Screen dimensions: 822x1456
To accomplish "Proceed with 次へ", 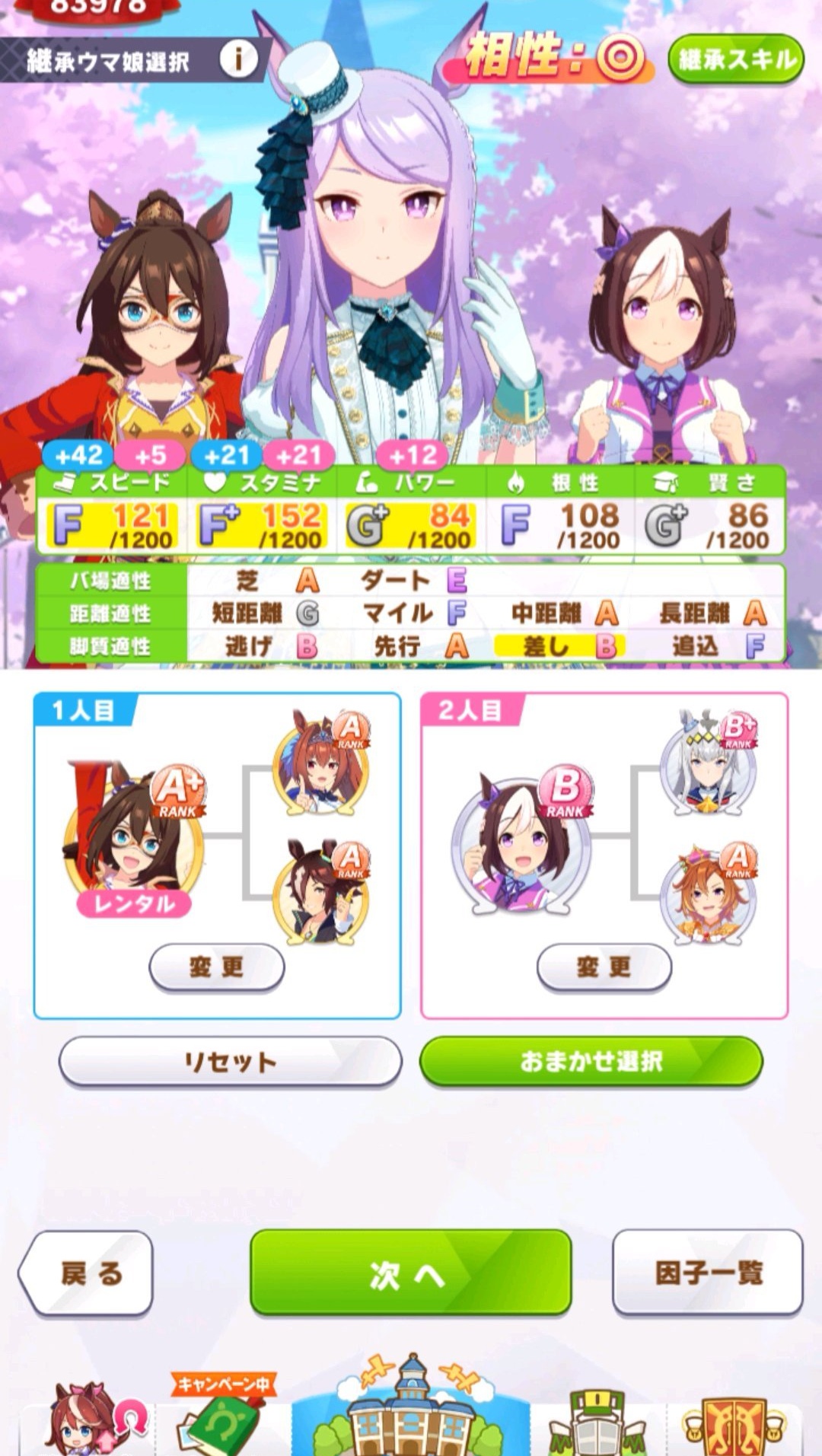I will tap(410, 1273).
